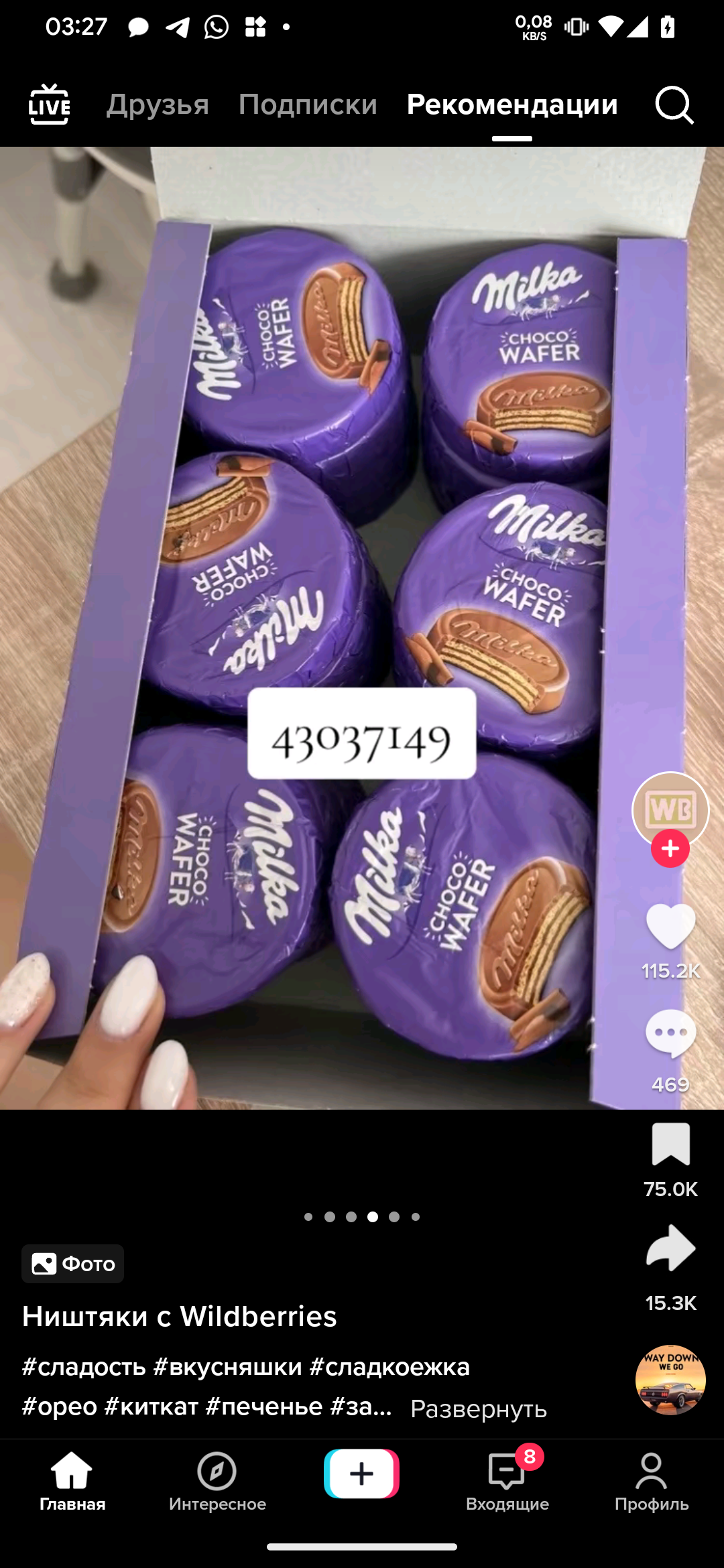The height and width of the screenshot is (1568, 724).
Task: Open the comments on this post
Action: (670, 1033)
